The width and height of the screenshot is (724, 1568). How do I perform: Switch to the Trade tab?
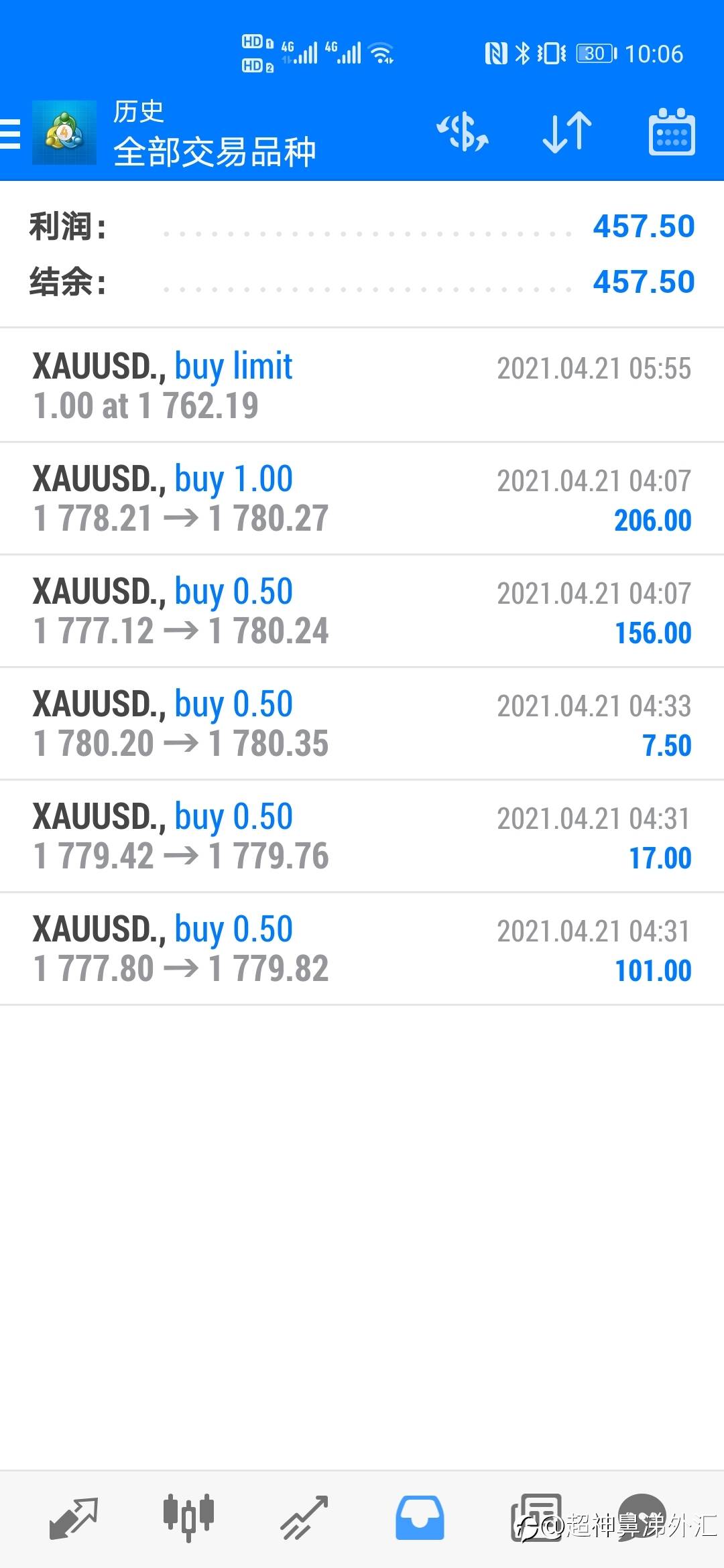(304, 1518)
